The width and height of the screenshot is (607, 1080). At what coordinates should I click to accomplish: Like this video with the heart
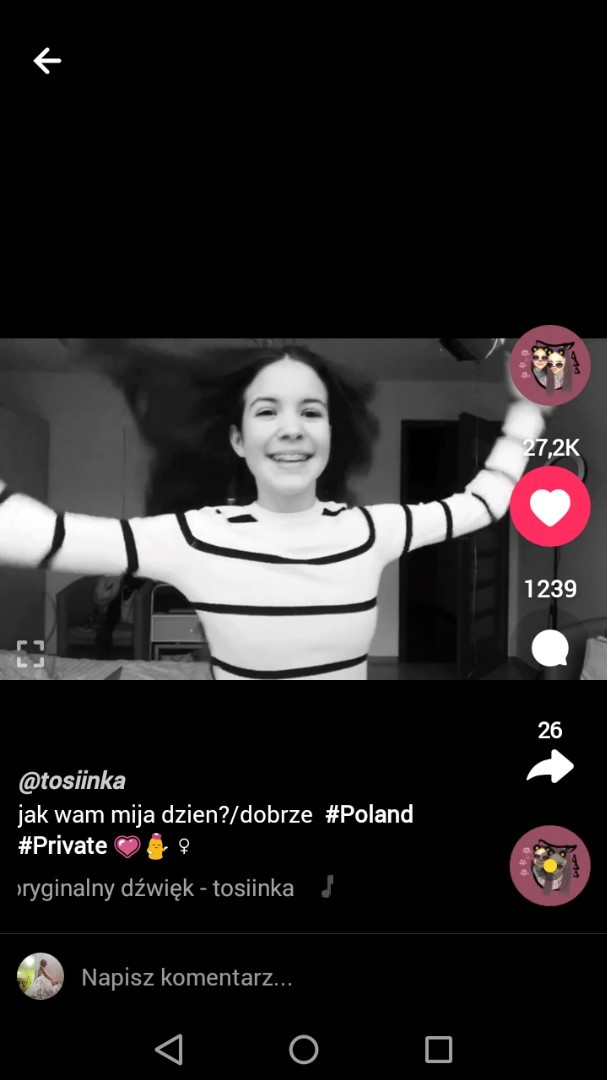coord(550,507)
